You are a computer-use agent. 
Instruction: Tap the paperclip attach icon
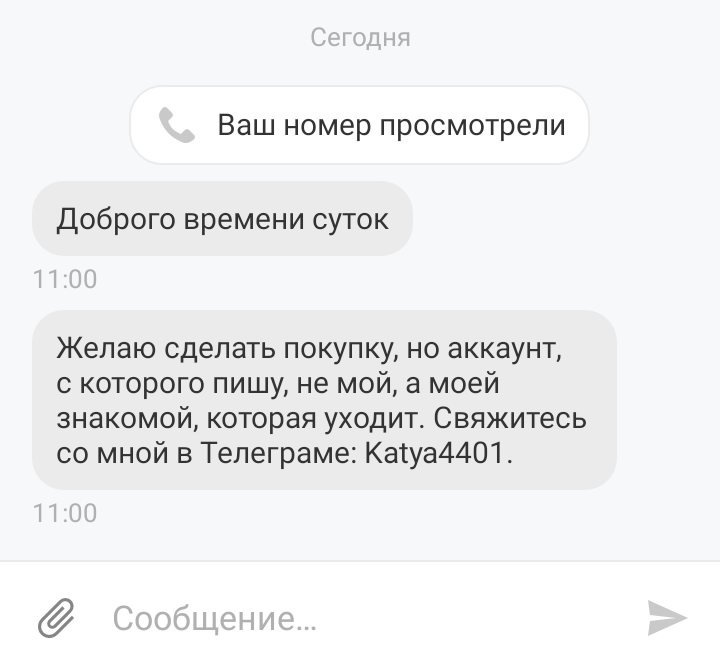[x=57, y=619]
